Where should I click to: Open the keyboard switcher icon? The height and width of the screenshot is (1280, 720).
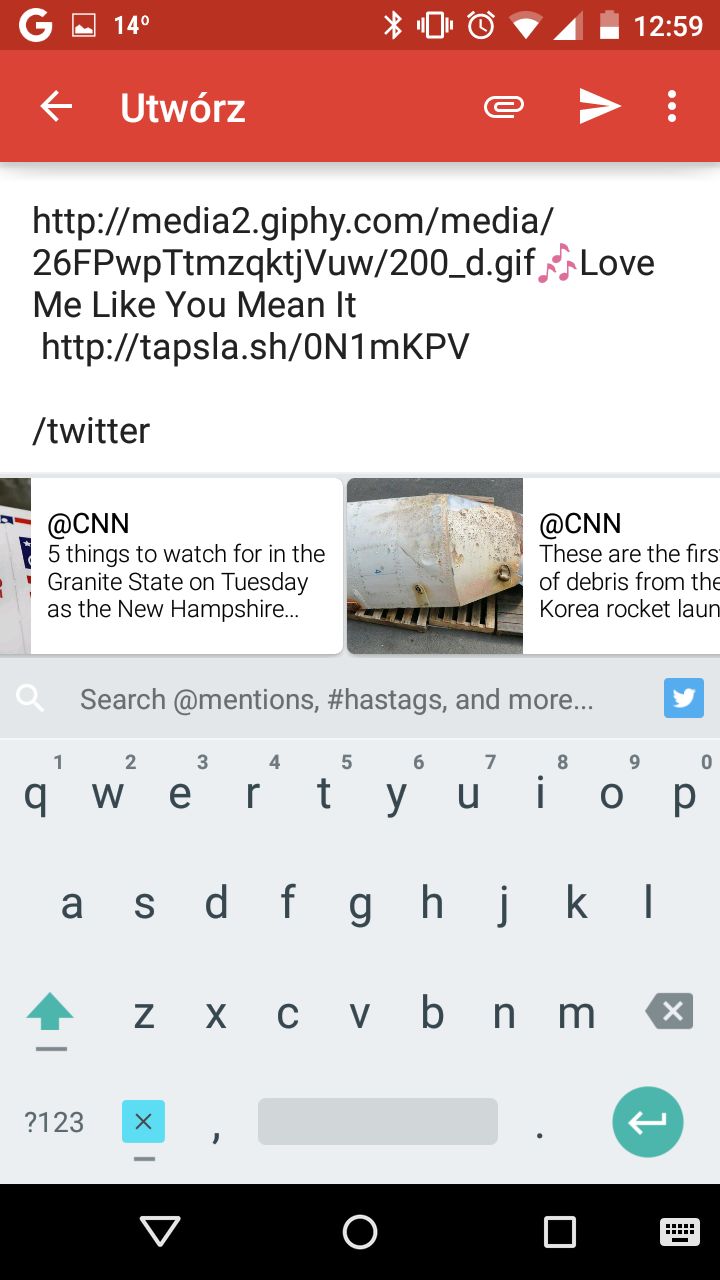pyautogui.click(x=680, y=1232)
